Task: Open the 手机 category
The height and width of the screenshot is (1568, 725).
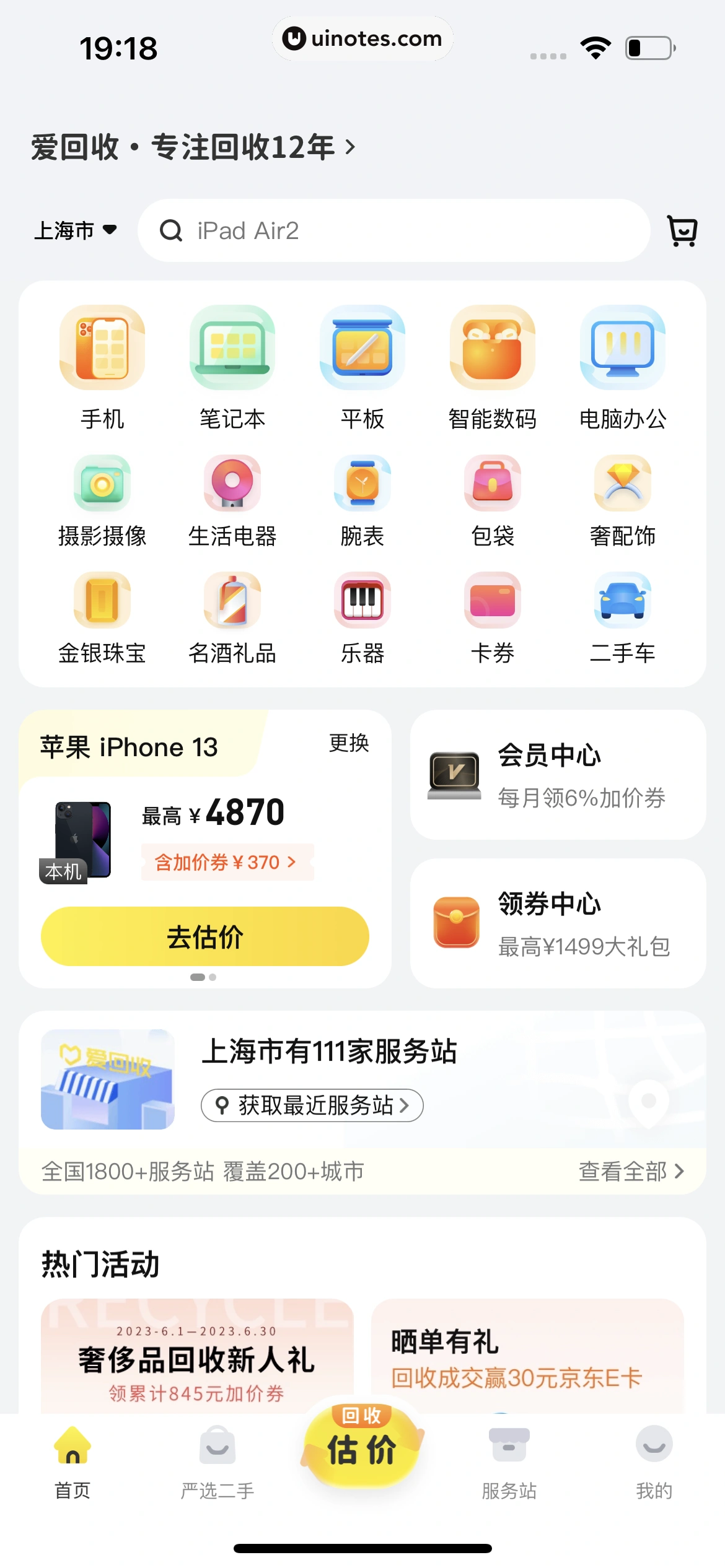Action: pyautogui.click(x=102, y=368)
